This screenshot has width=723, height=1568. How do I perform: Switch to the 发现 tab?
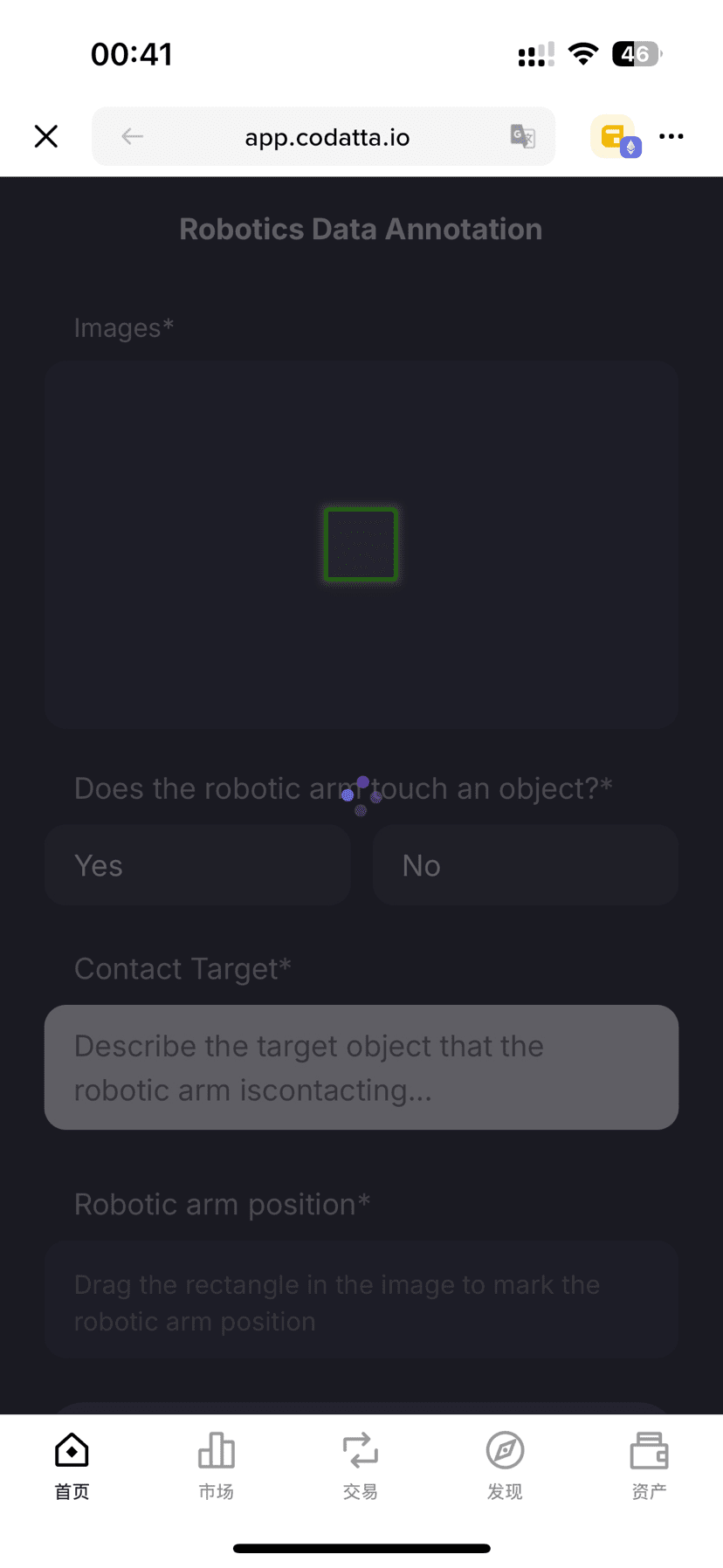pos(505,1466)
